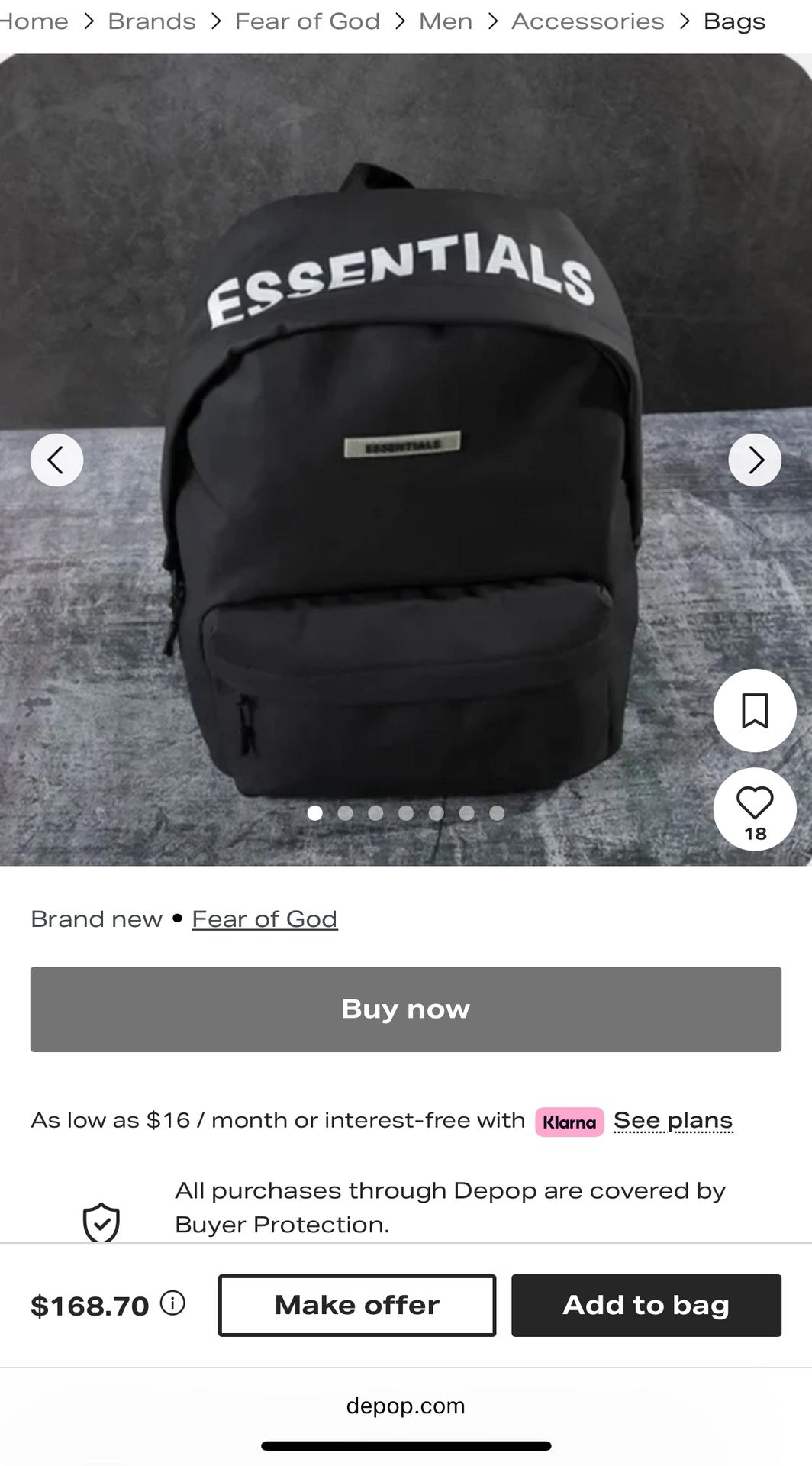Image resolution: width=812 pixels, height=1466 pixels.
Task: Select the fifth carousel indicator dot
Action: 436,813
